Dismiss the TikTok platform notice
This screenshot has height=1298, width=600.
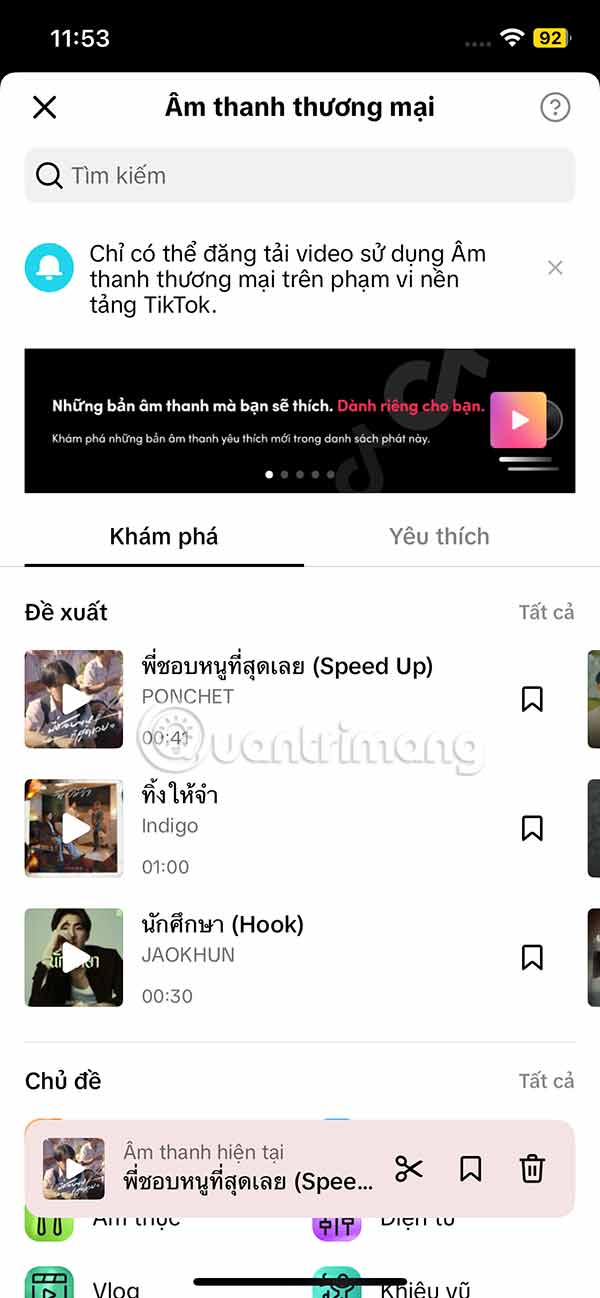pos(555,267)
